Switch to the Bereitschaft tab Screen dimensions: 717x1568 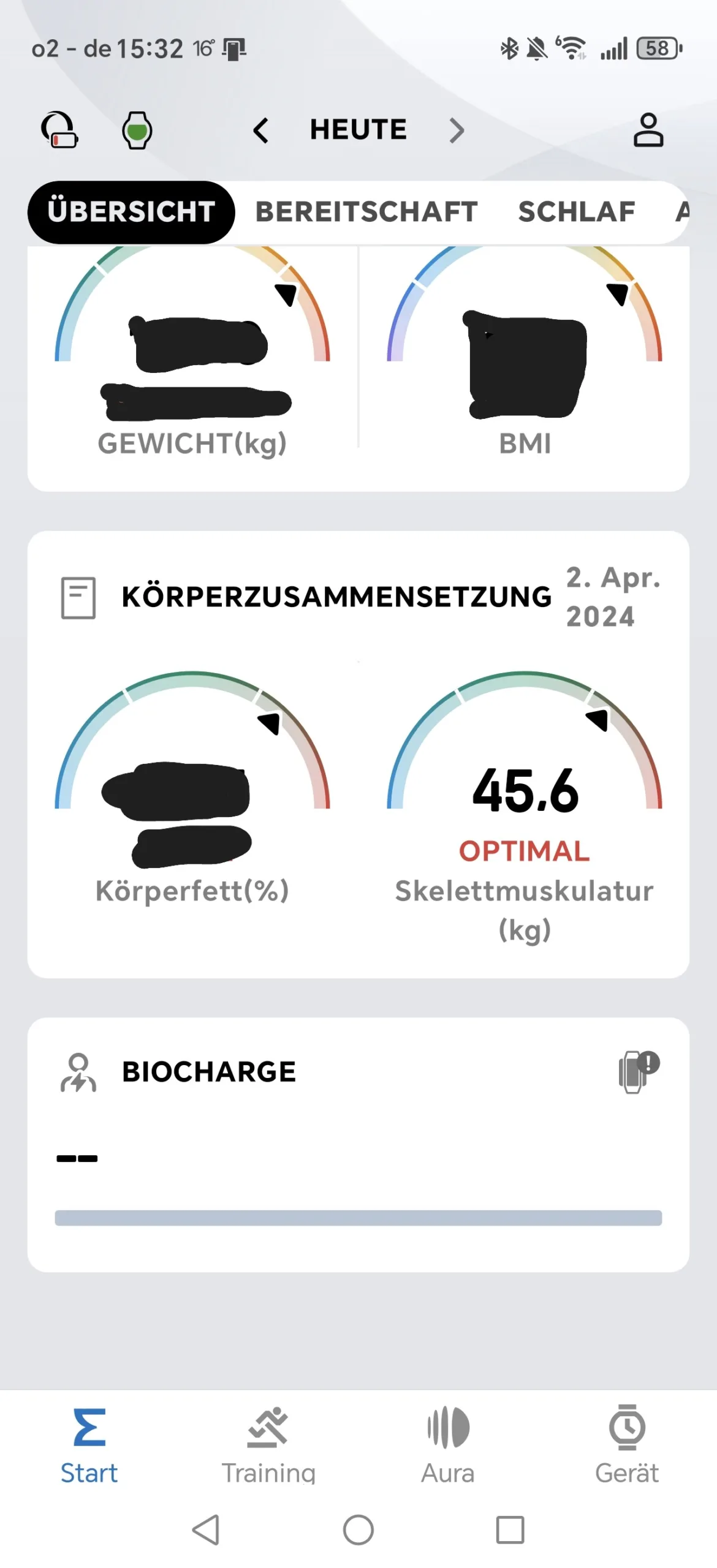point(366,212)
